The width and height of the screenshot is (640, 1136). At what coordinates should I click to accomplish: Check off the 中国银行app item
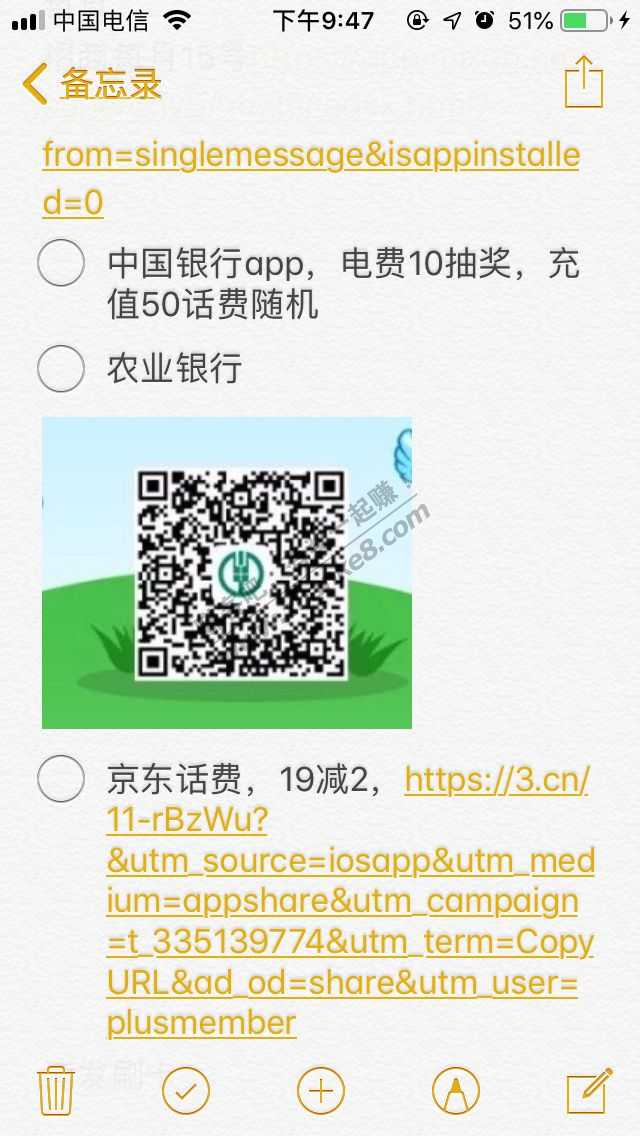[x=61, y=264]
